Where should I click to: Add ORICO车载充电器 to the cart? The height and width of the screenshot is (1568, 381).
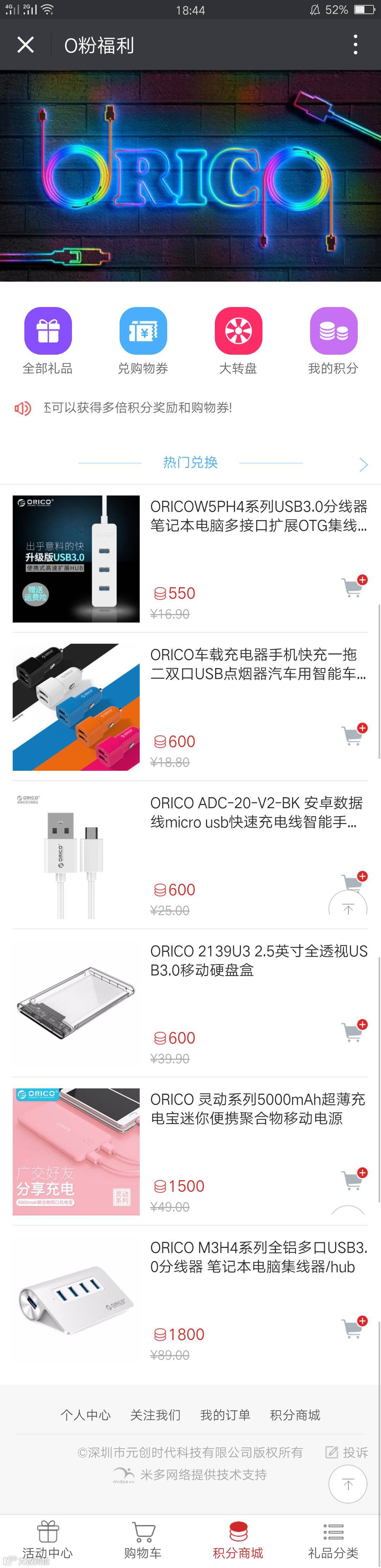coord(353,735)
